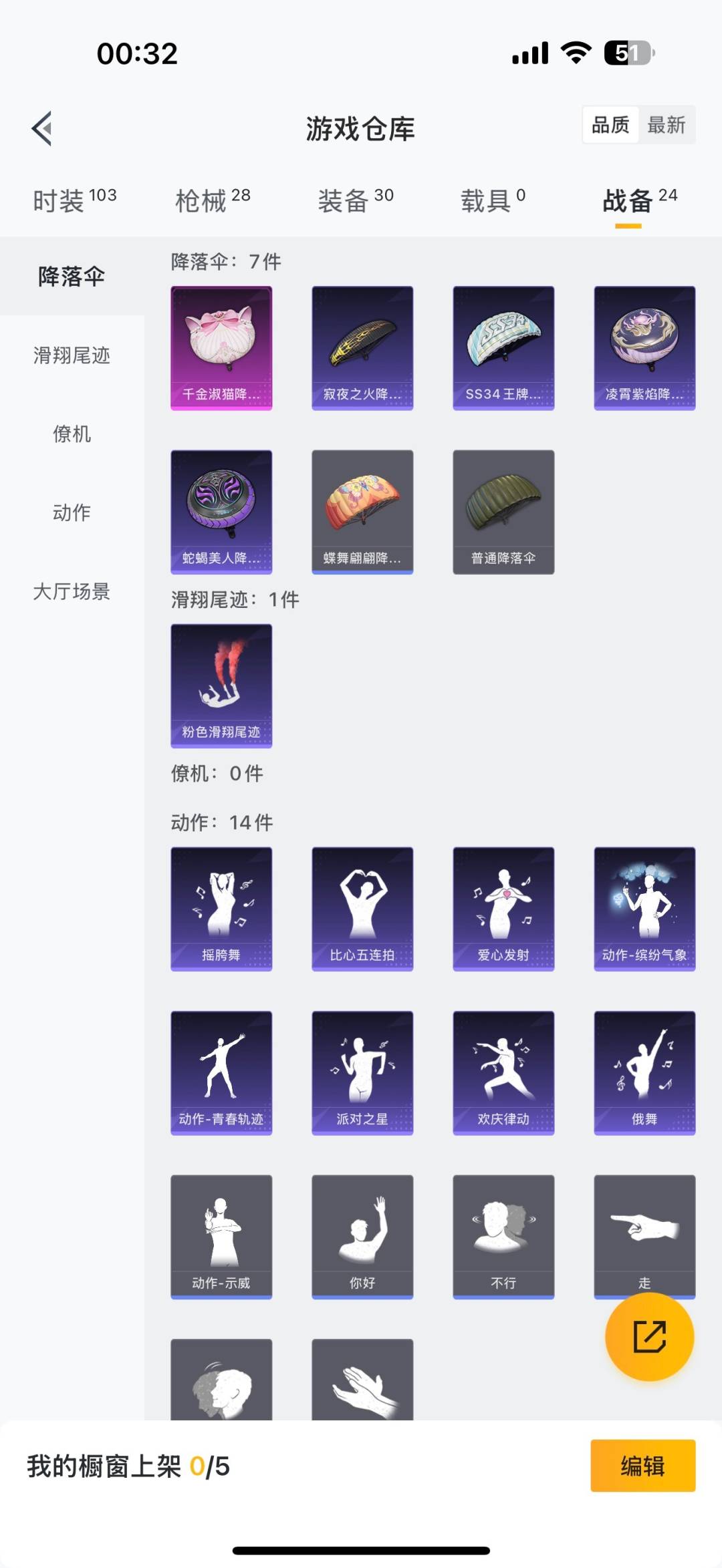
Task: Switch to the 载具 tab
Action: click(493, 200)
